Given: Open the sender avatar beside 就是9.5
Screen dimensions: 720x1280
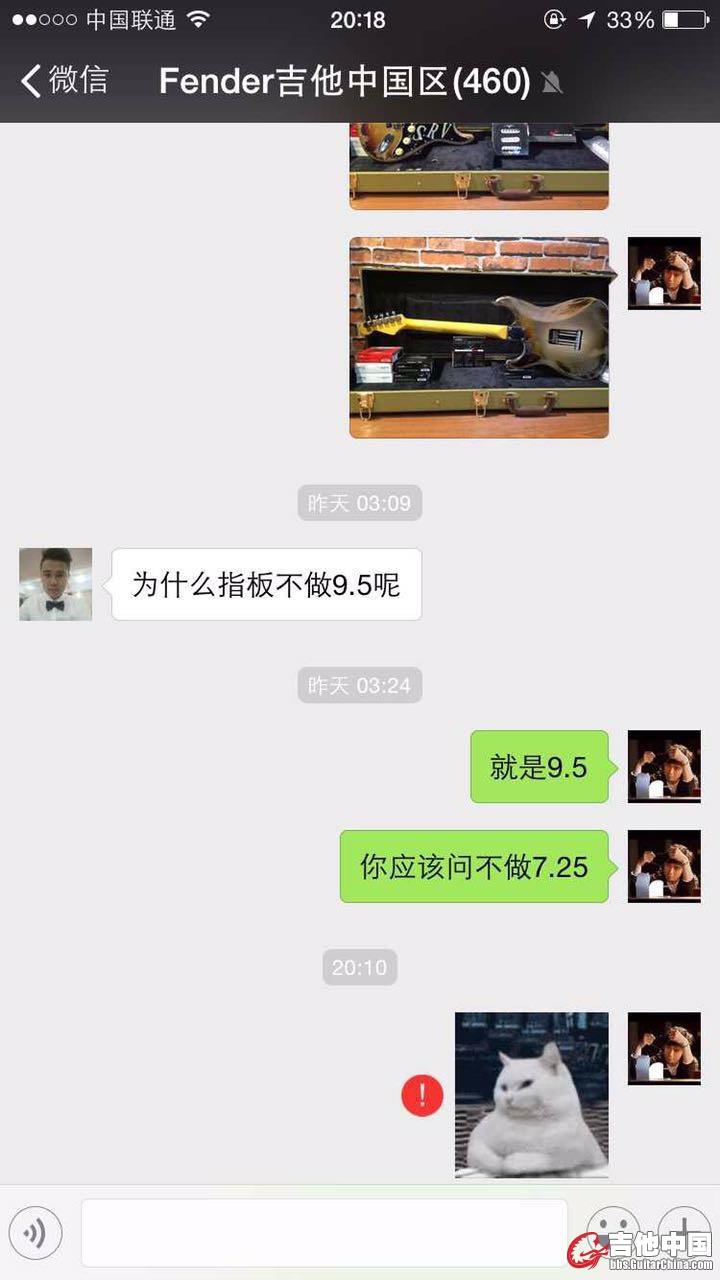Looking at the screenshot, I should [x=664, y=767].
